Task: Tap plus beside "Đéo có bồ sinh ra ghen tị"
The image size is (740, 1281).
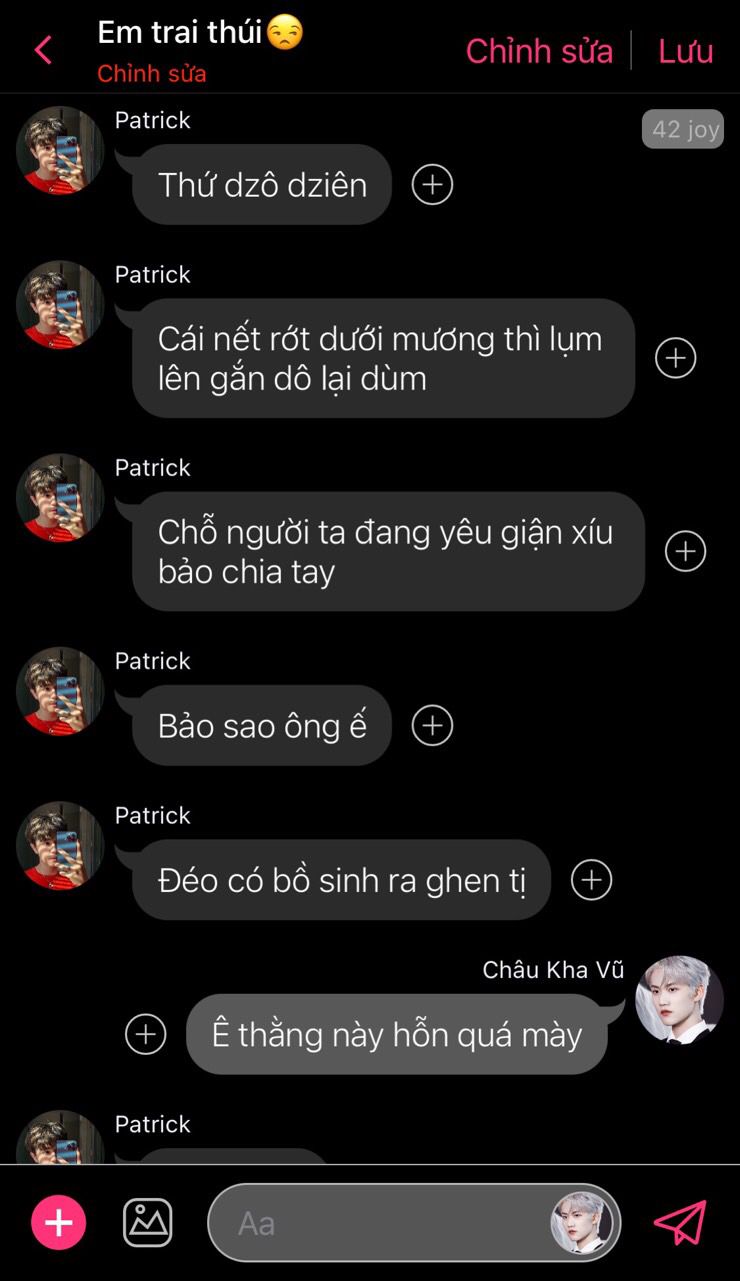Action: point(591,880)
